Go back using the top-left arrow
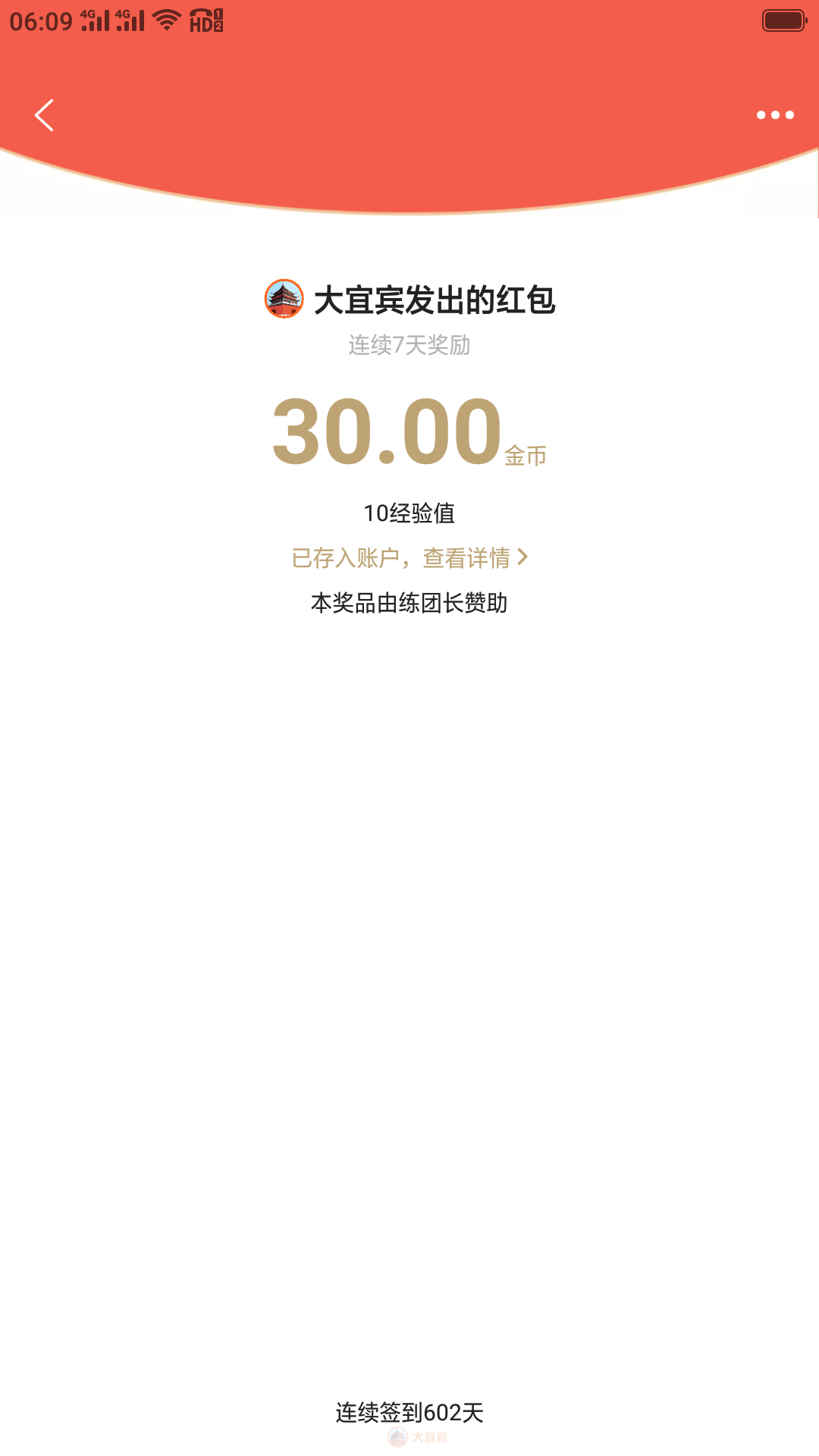Viewport: 819px width, 1456px height. (45, 115)
